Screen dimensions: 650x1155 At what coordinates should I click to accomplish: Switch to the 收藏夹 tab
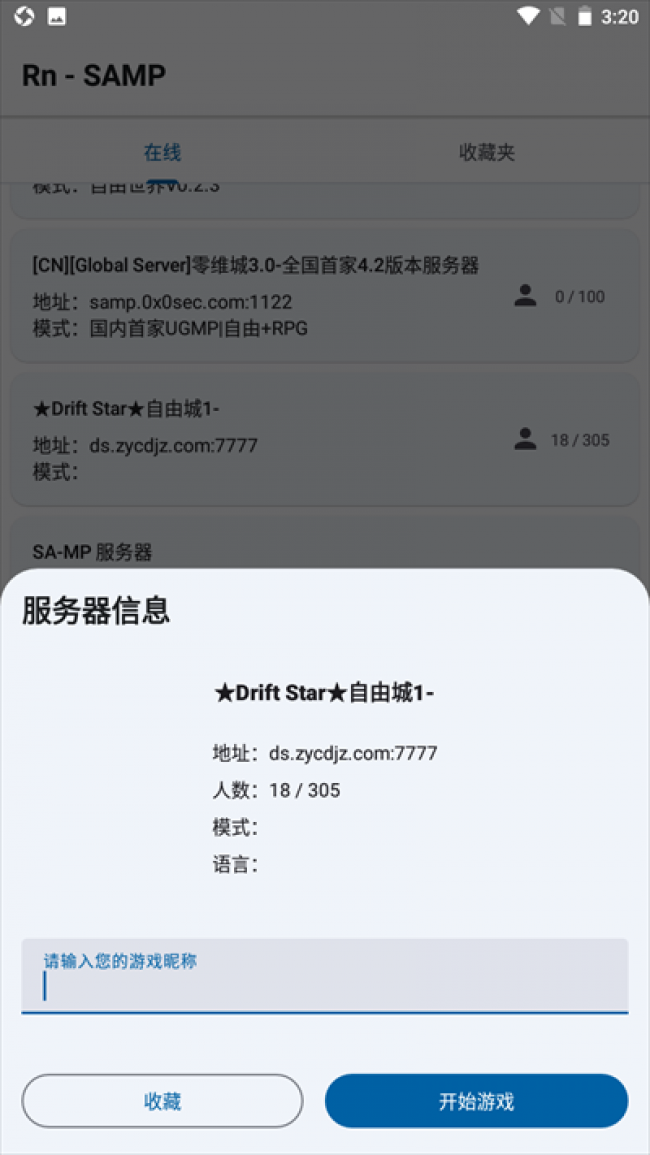click(487, 153)
